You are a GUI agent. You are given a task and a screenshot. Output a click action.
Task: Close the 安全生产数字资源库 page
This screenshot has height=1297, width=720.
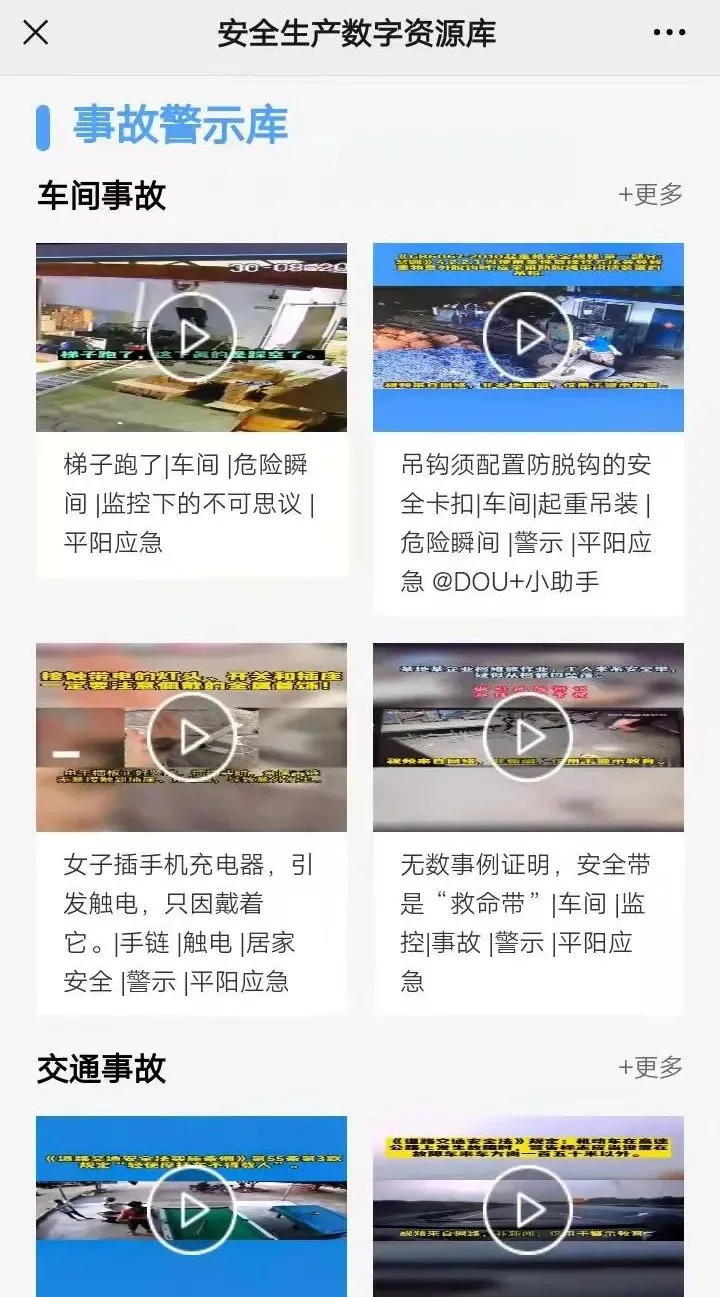pyautogui.click(x=36, y=33)
